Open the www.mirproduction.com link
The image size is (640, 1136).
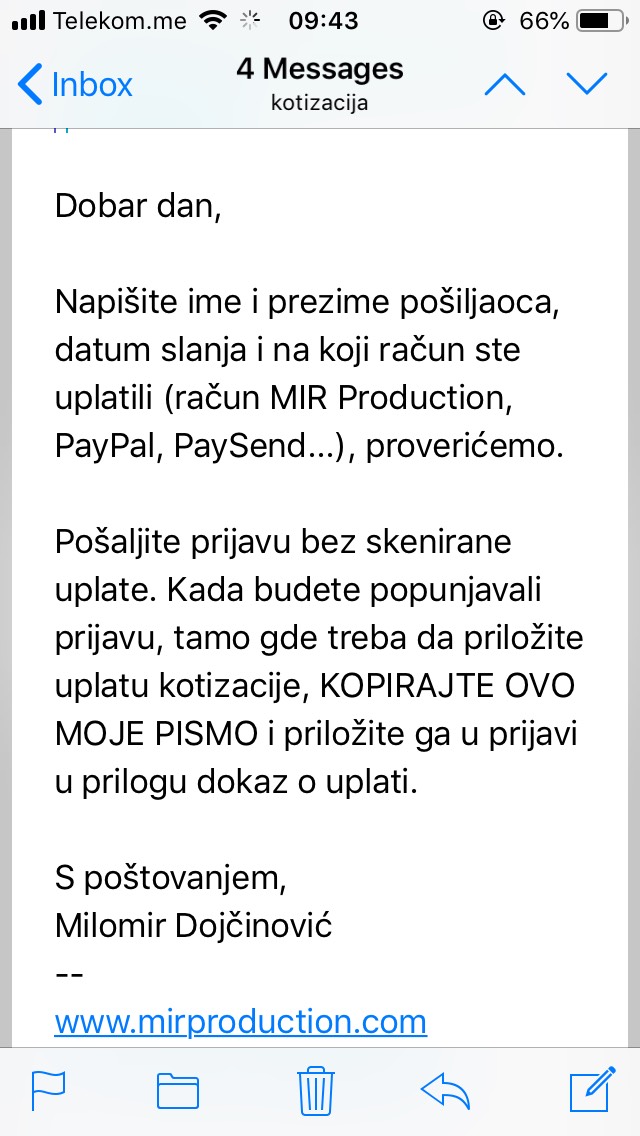tap(240, 1022)
